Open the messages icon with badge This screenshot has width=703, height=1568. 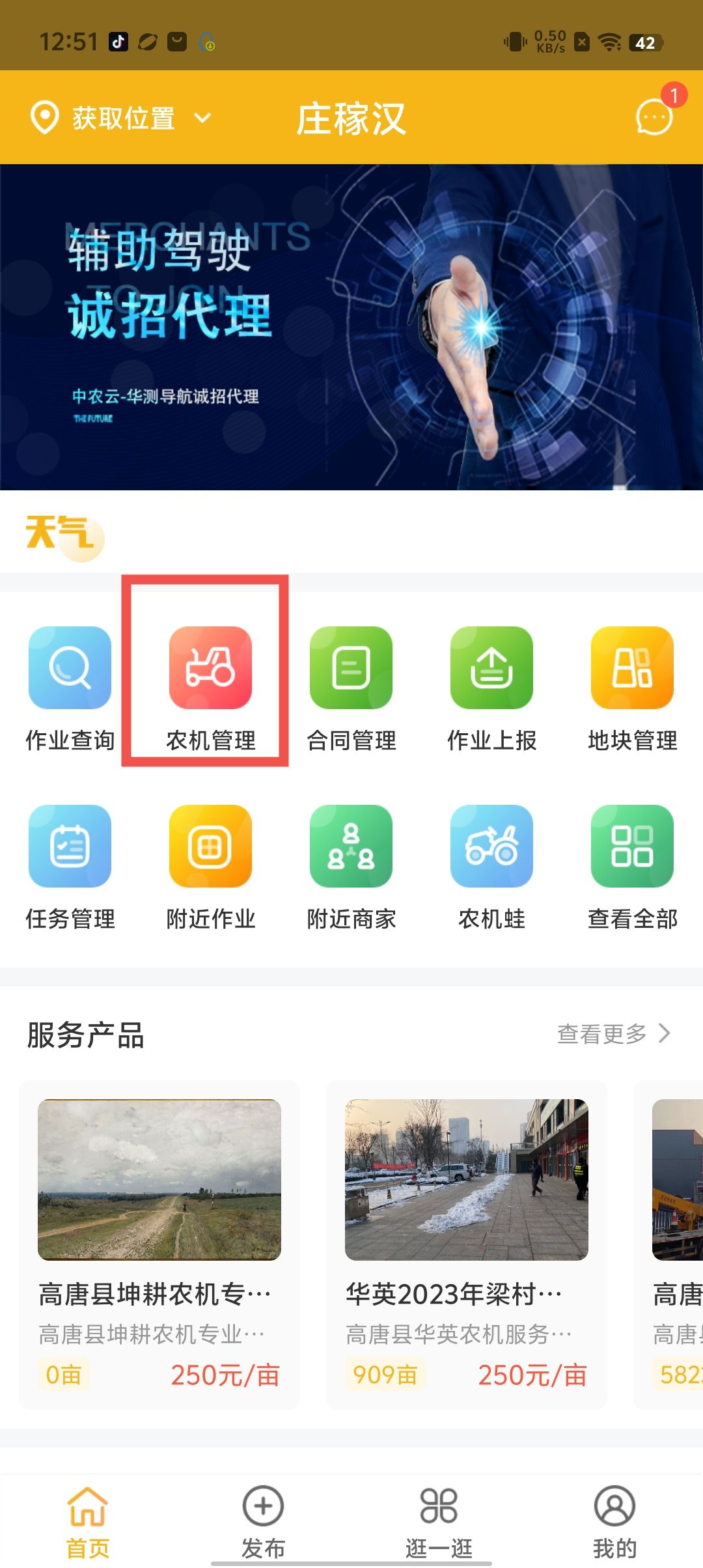[654, 117]
